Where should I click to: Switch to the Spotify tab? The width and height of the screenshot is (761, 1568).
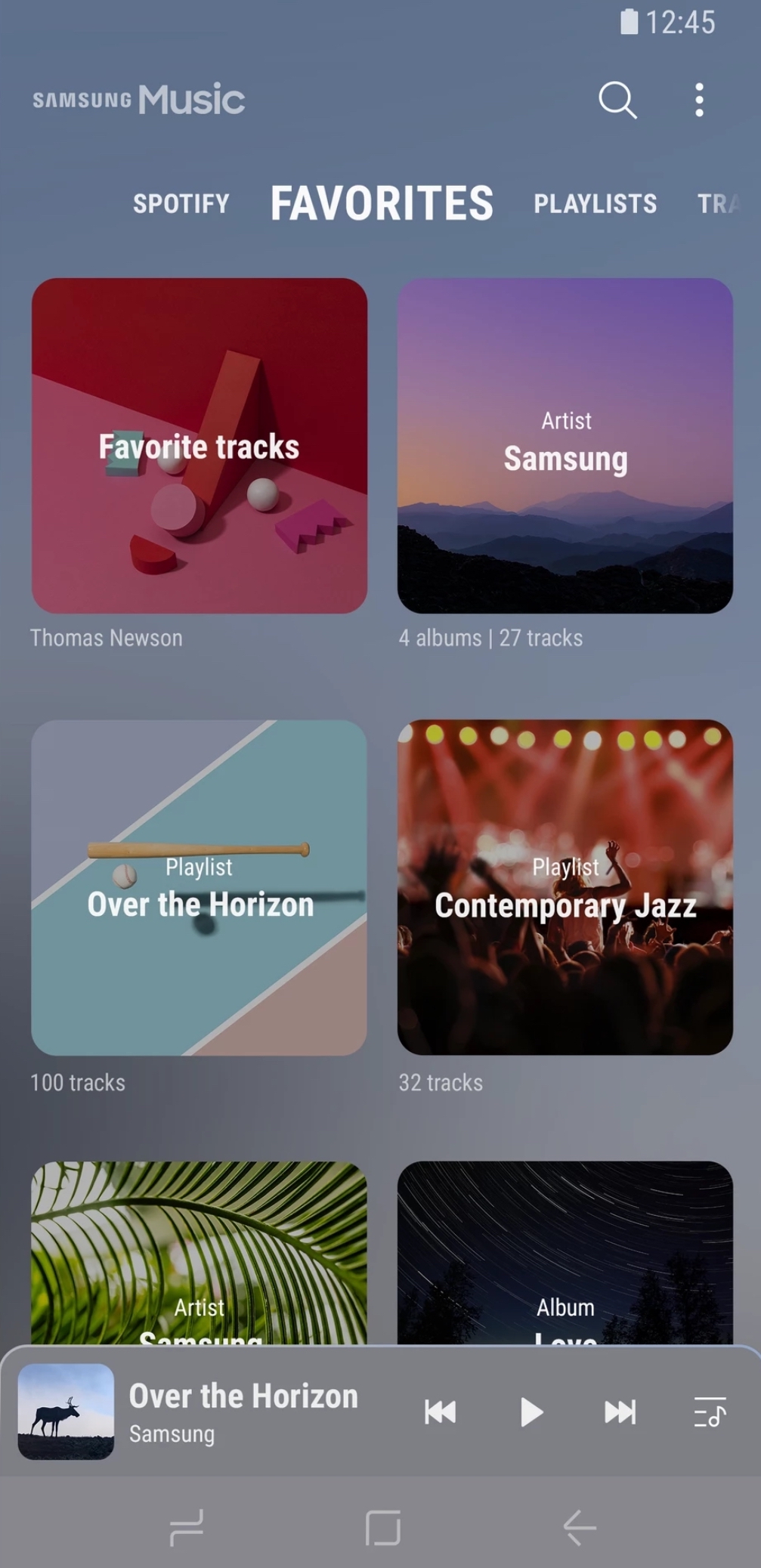181,203
